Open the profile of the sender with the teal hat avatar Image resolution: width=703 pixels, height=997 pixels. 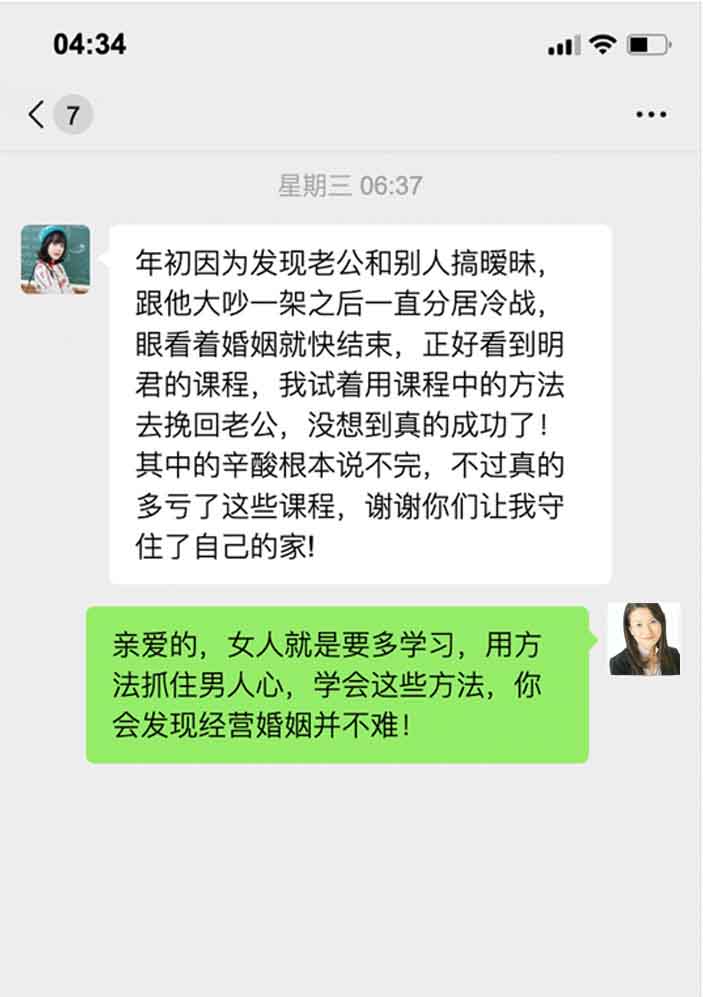tap(56, 259)
